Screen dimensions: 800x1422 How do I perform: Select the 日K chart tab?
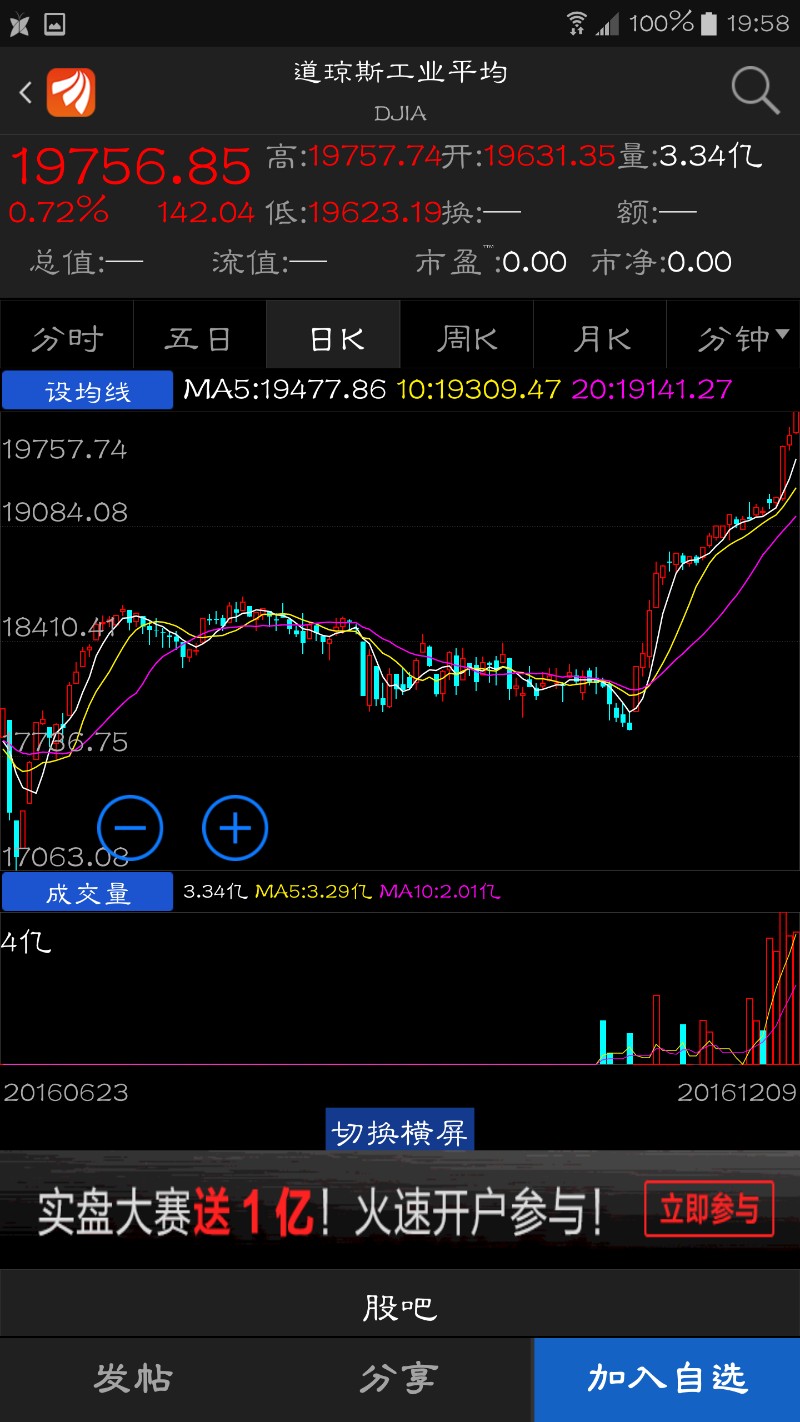(x=333, y=339)
